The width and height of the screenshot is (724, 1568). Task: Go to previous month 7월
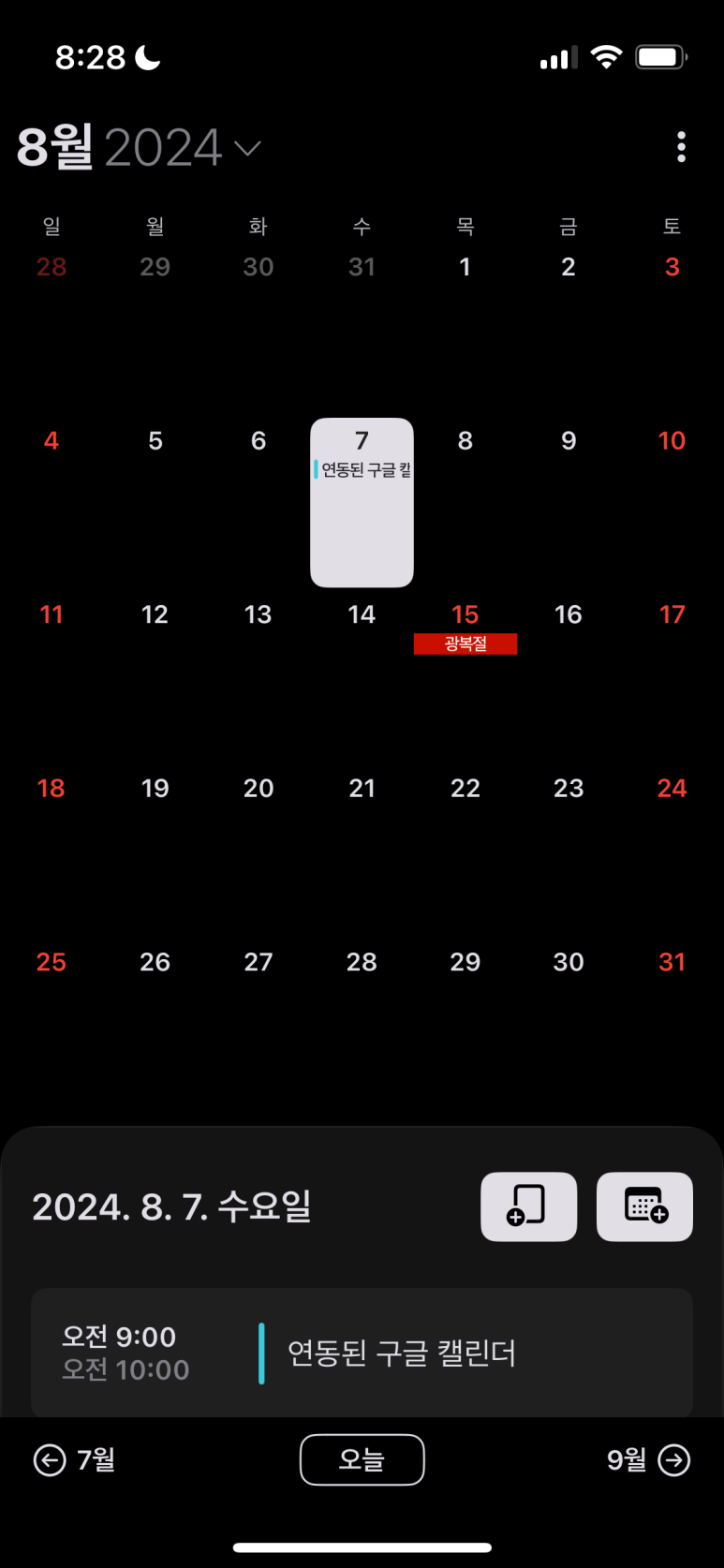pyautogui.click(x=75, y=1459)
